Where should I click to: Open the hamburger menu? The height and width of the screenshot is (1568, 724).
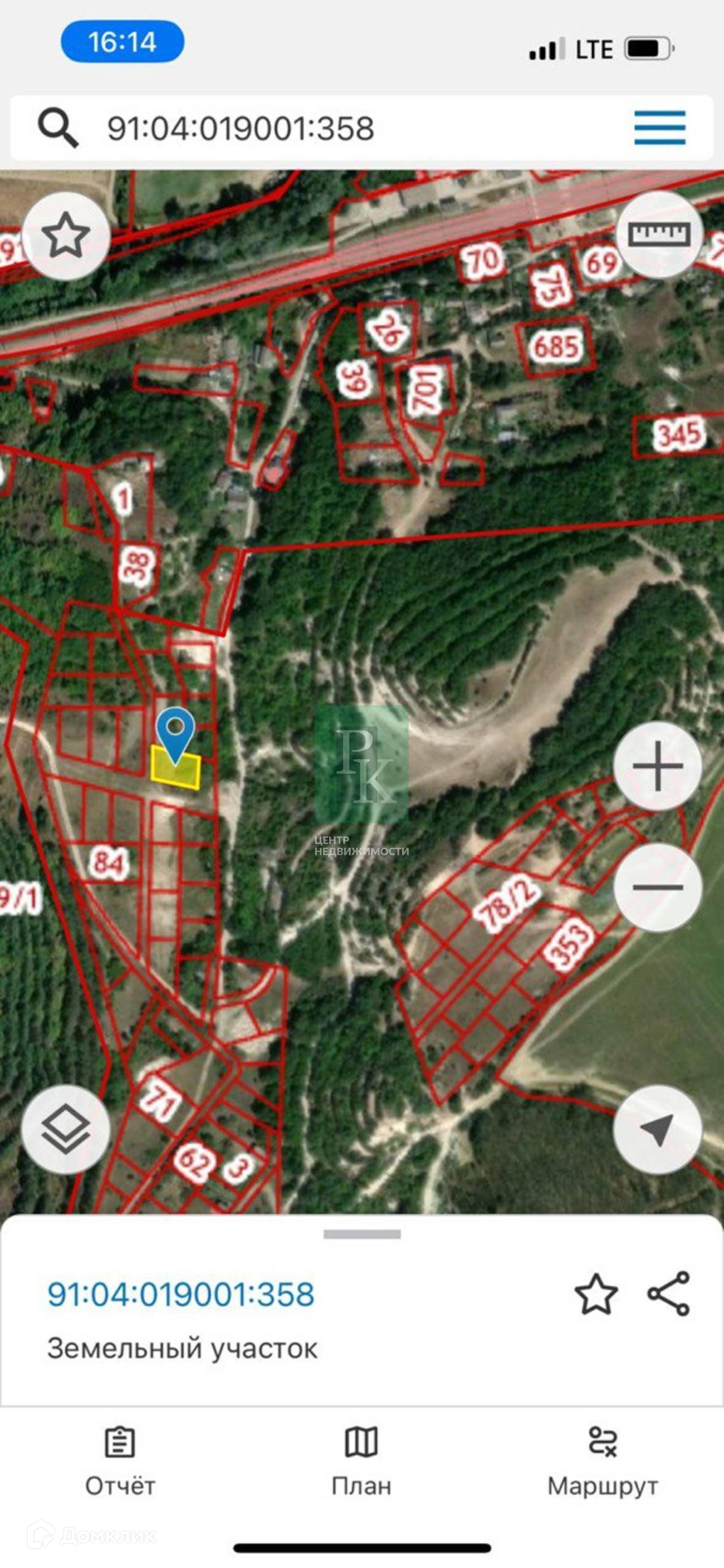[660, 128]
